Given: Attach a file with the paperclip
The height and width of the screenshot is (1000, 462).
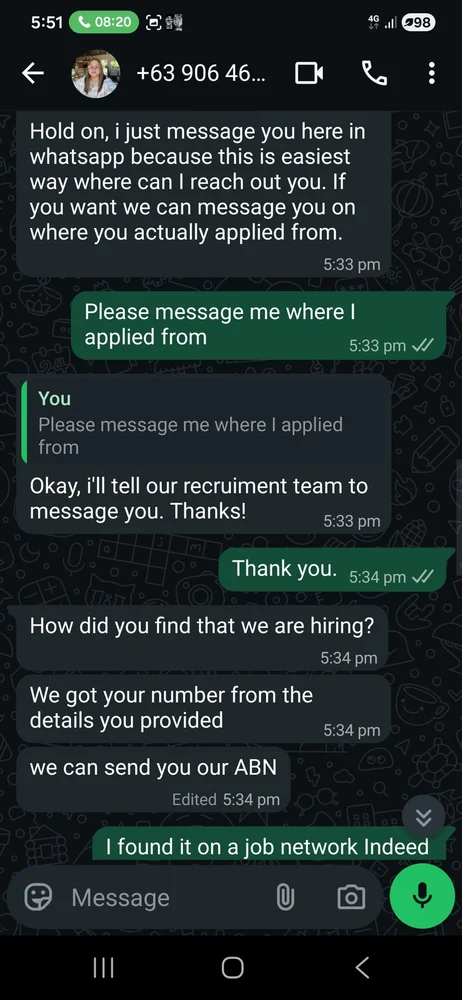Looking at the screenshot, I should pos(285,898).
